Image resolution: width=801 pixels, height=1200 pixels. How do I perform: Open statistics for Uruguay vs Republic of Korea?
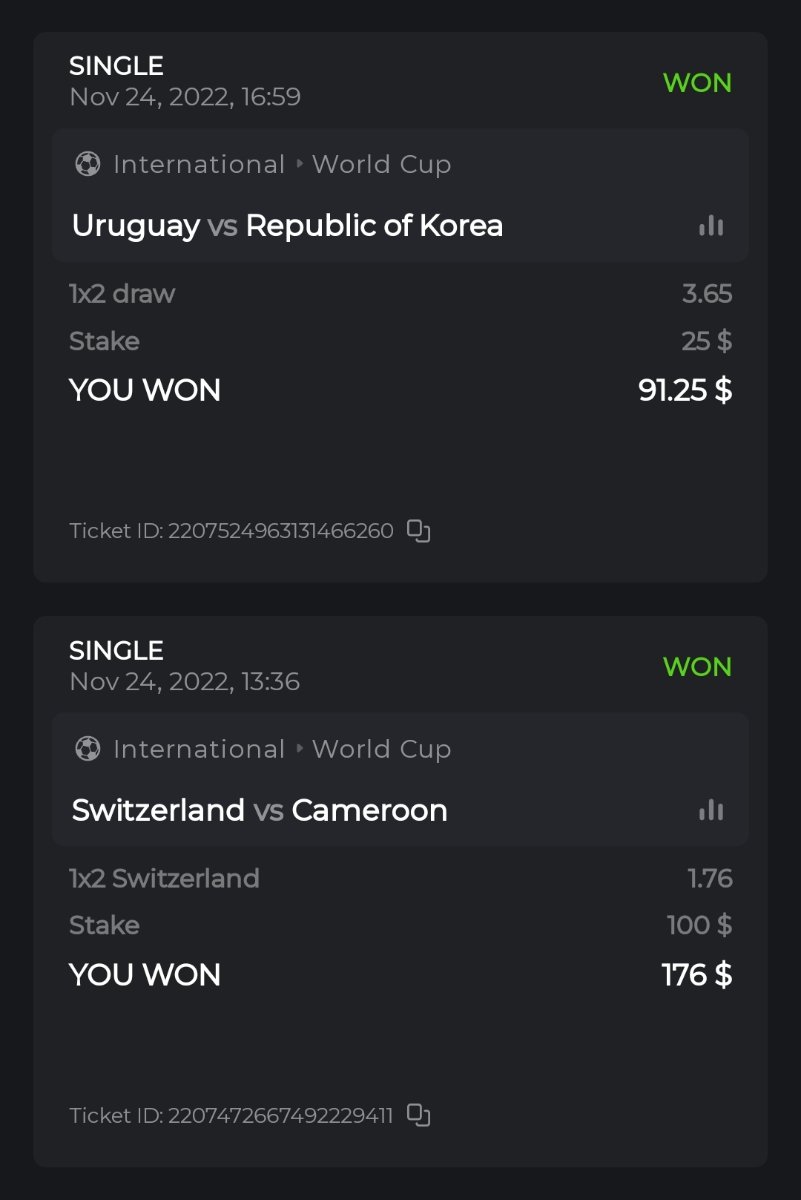pyautogui.click(x=711, y=226)
